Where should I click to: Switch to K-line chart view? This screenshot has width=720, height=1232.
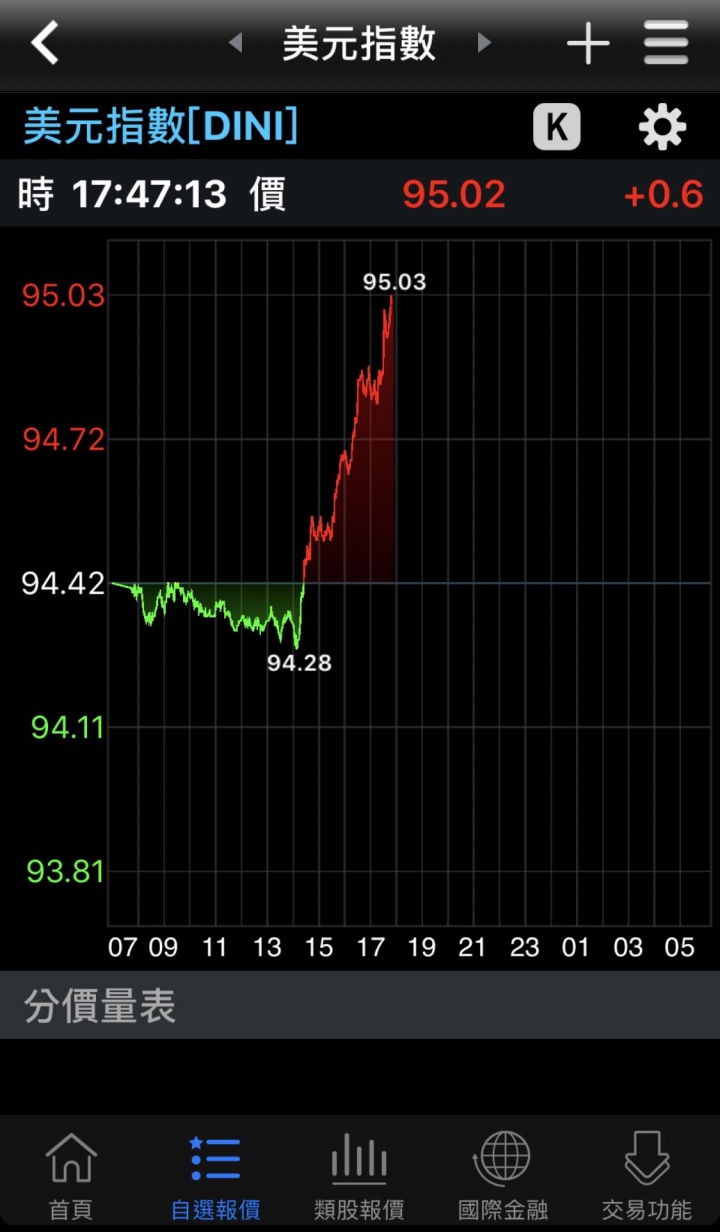(557, 128)
